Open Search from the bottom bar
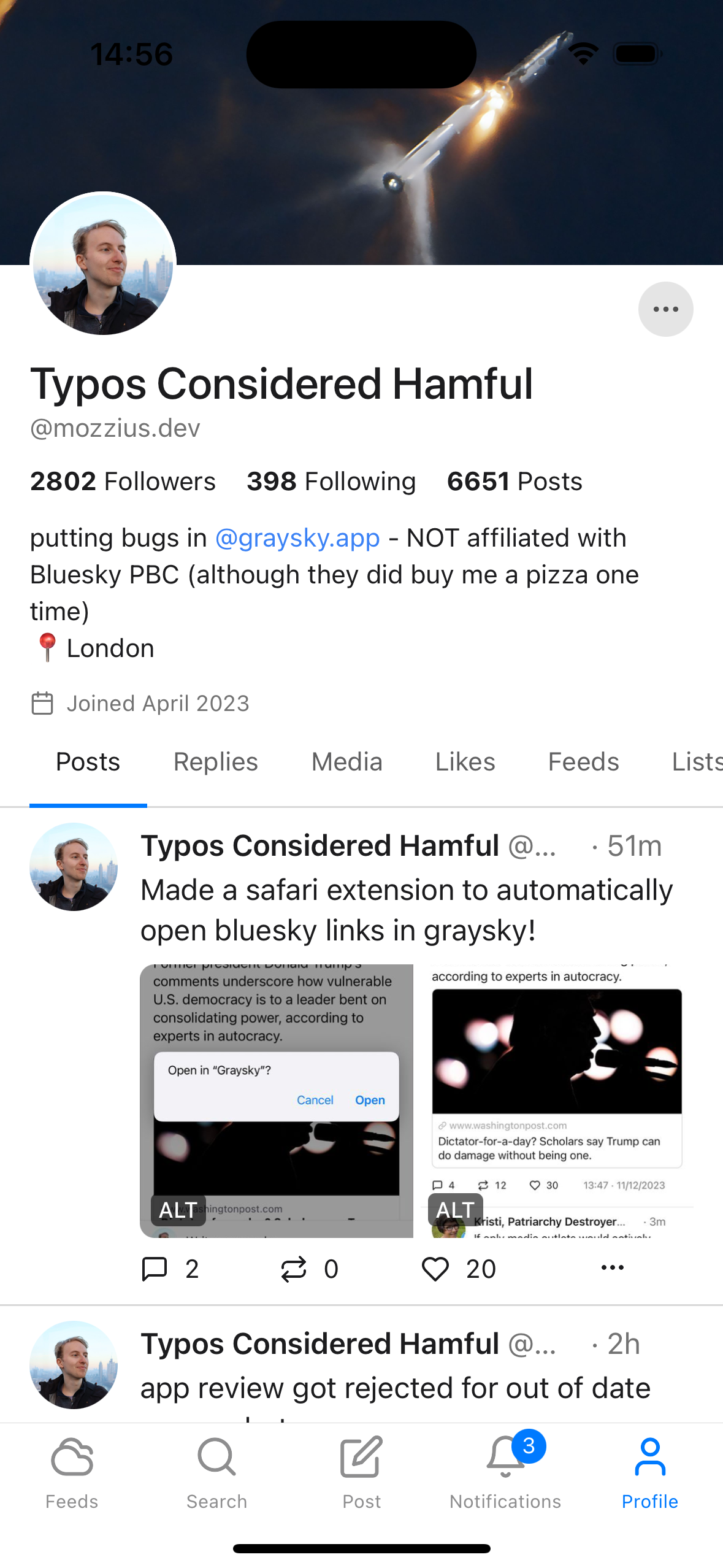 (x=216, y=1472)
